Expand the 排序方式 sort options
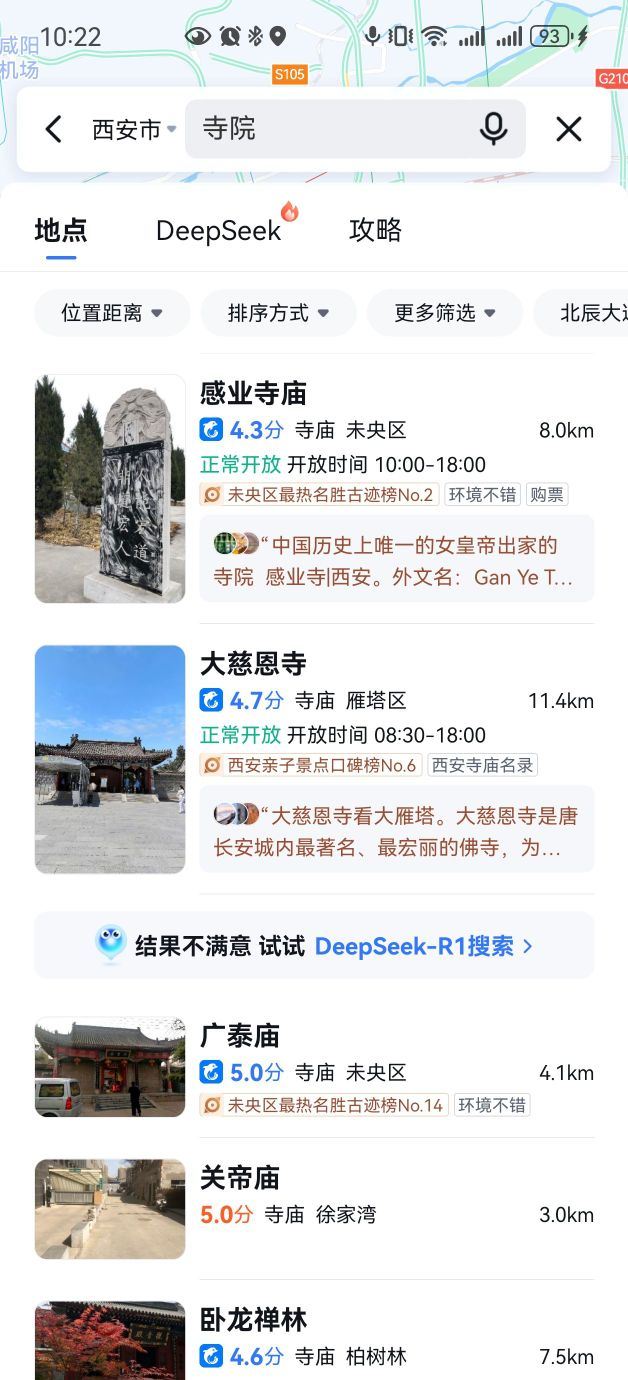 pyautogui.click(x=278, y=313)
